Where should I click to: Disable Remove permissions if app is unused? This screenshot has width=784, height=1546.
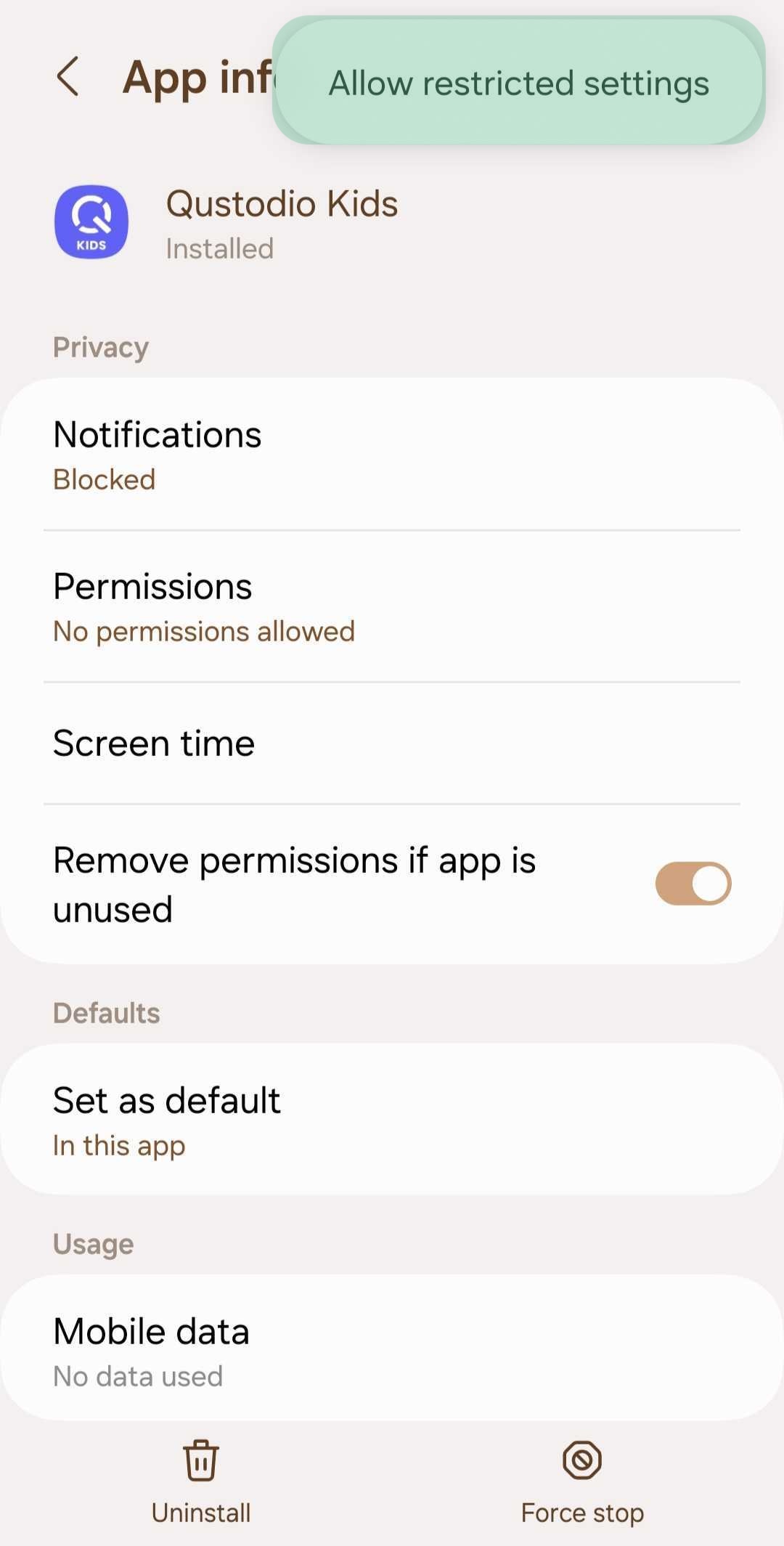(x=693, y=884)
